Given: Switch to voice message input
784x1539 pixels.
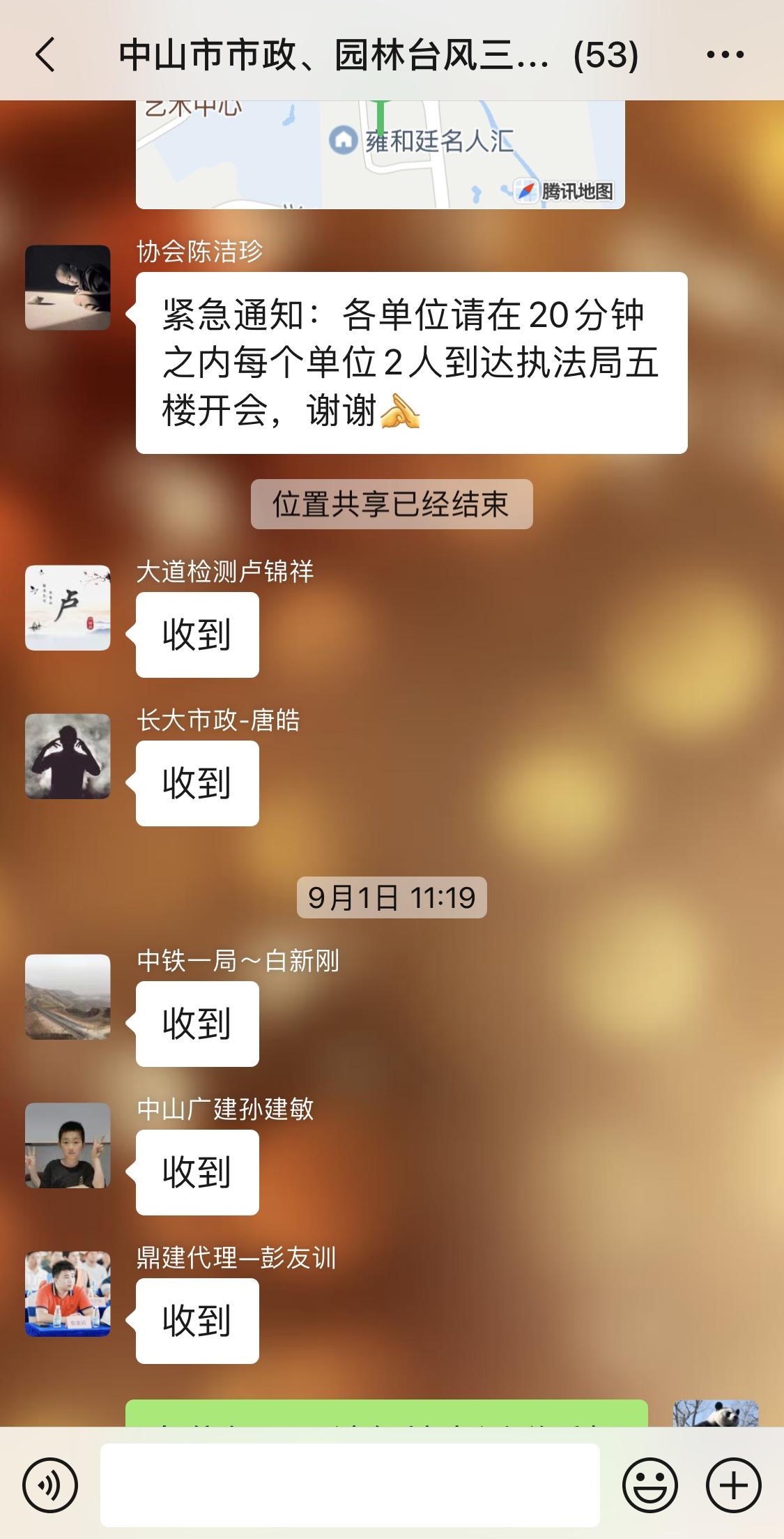Looking at the screenshot, I should [49, 1485].
